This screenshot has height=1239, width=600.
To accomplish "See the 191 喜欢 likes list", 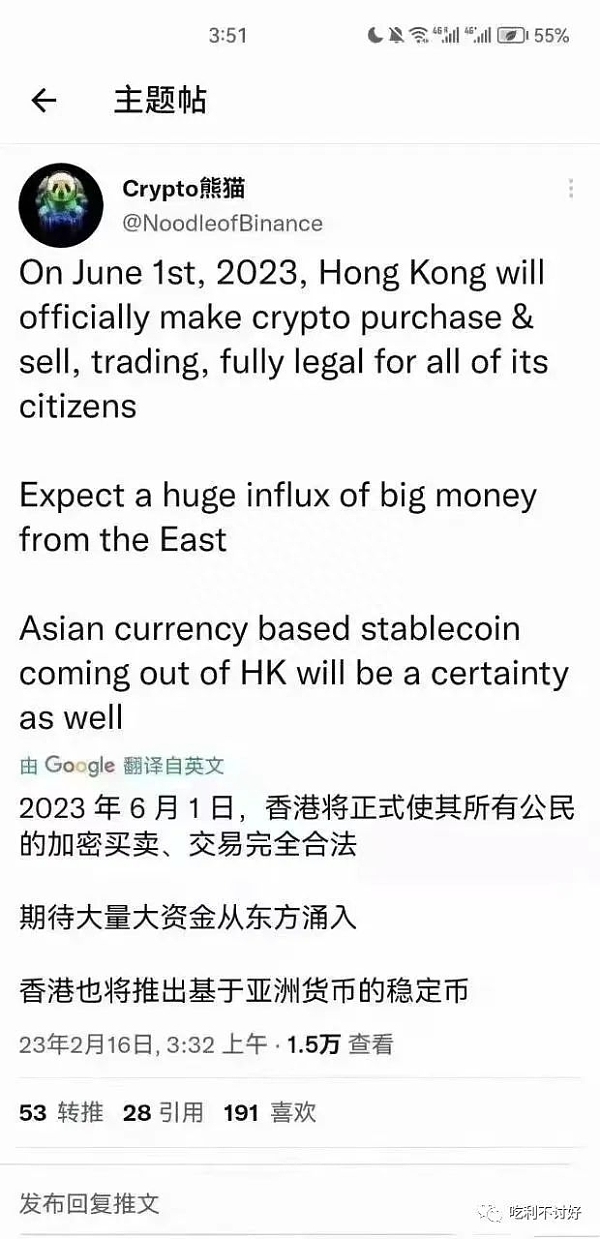I will (270, 1111).
